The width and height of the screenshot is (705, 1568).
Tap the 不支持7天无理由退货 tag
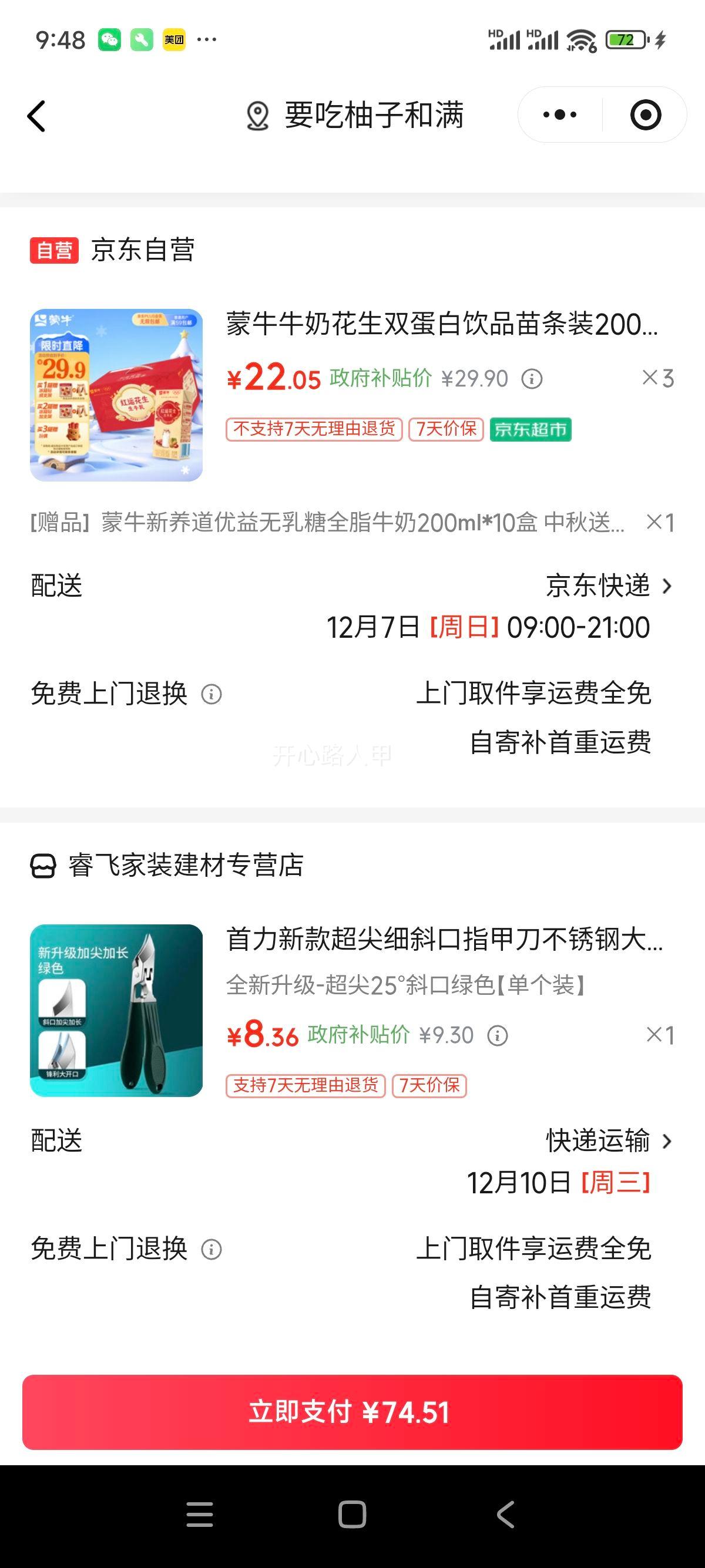(x=314, y=430)
